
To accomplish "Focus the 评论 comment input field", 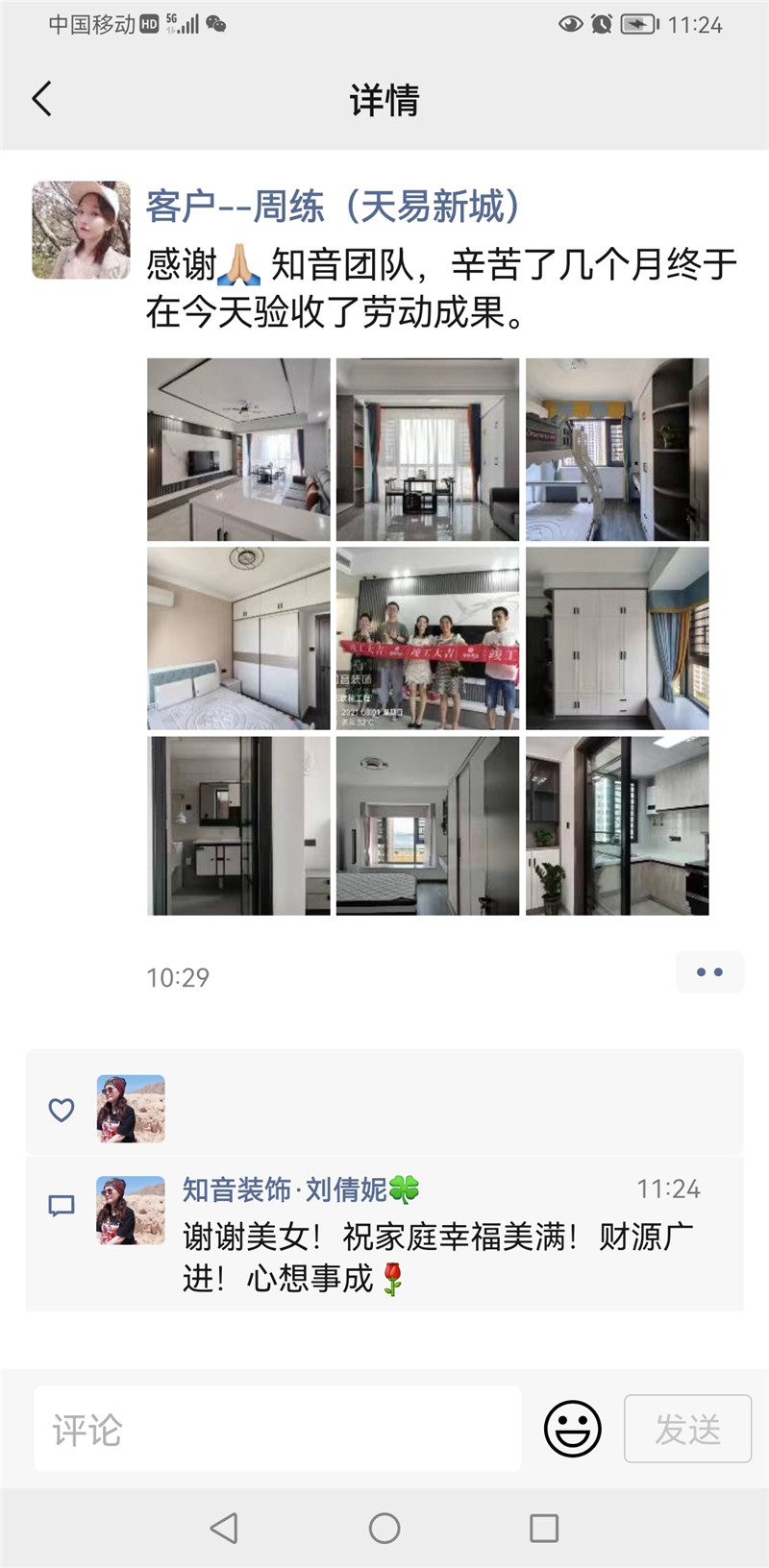I will click(x=277, y=1429).
